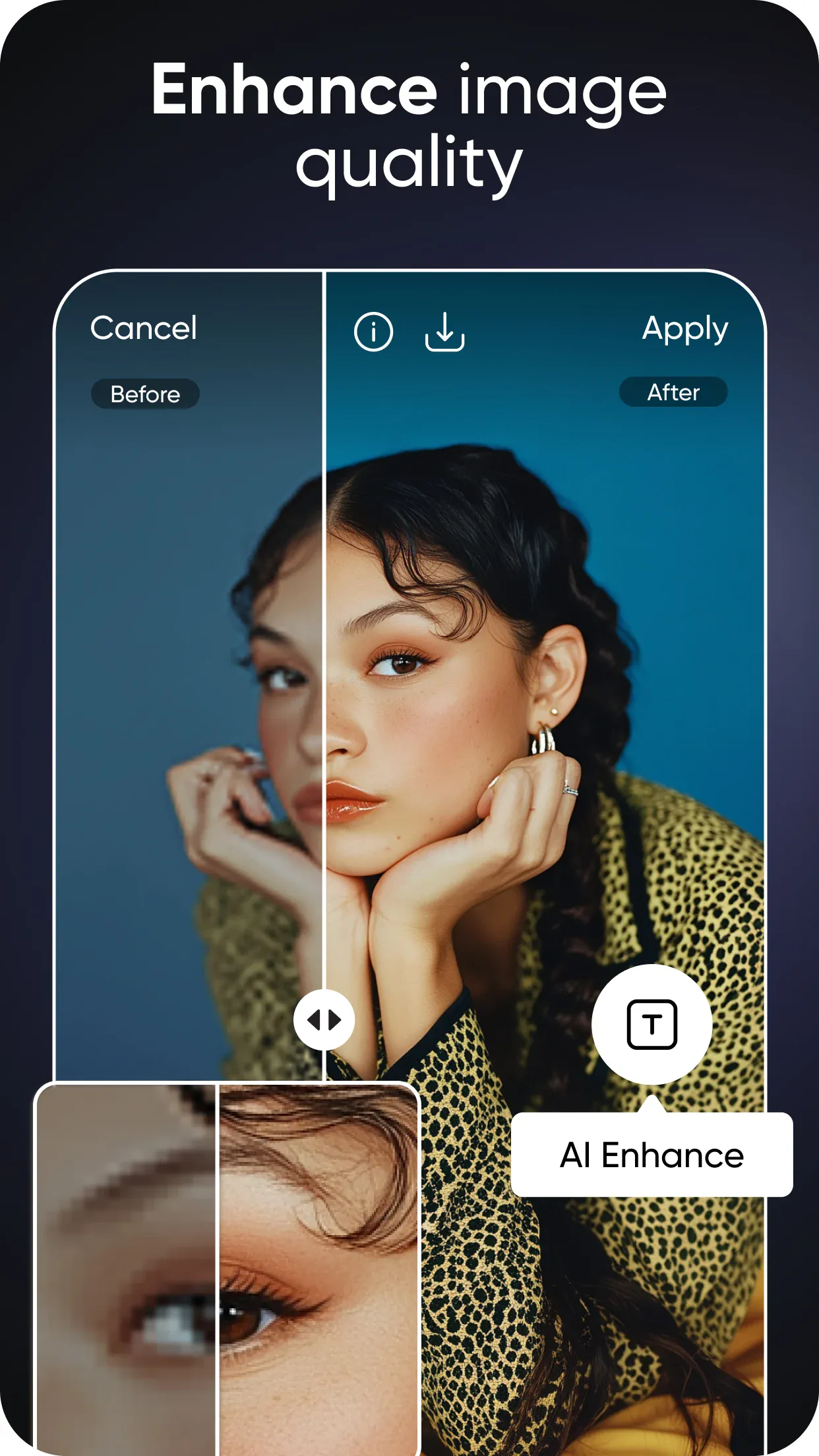Tap the download arrow next to the info symbol
819x1456 pixels.
[446, 333]
